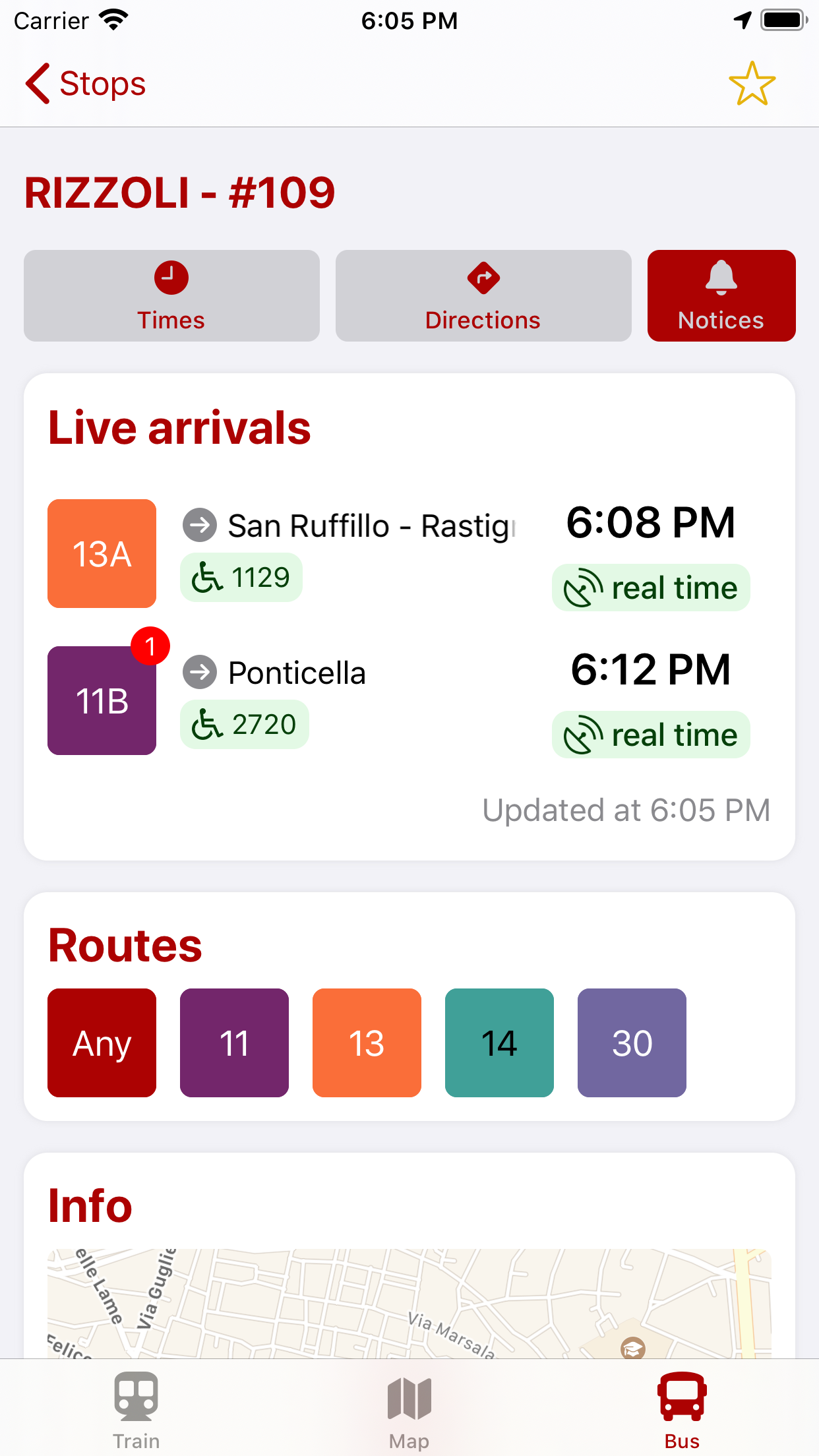Open Directions to this stop
819x1456 pixels.
[x=483, y=295]
